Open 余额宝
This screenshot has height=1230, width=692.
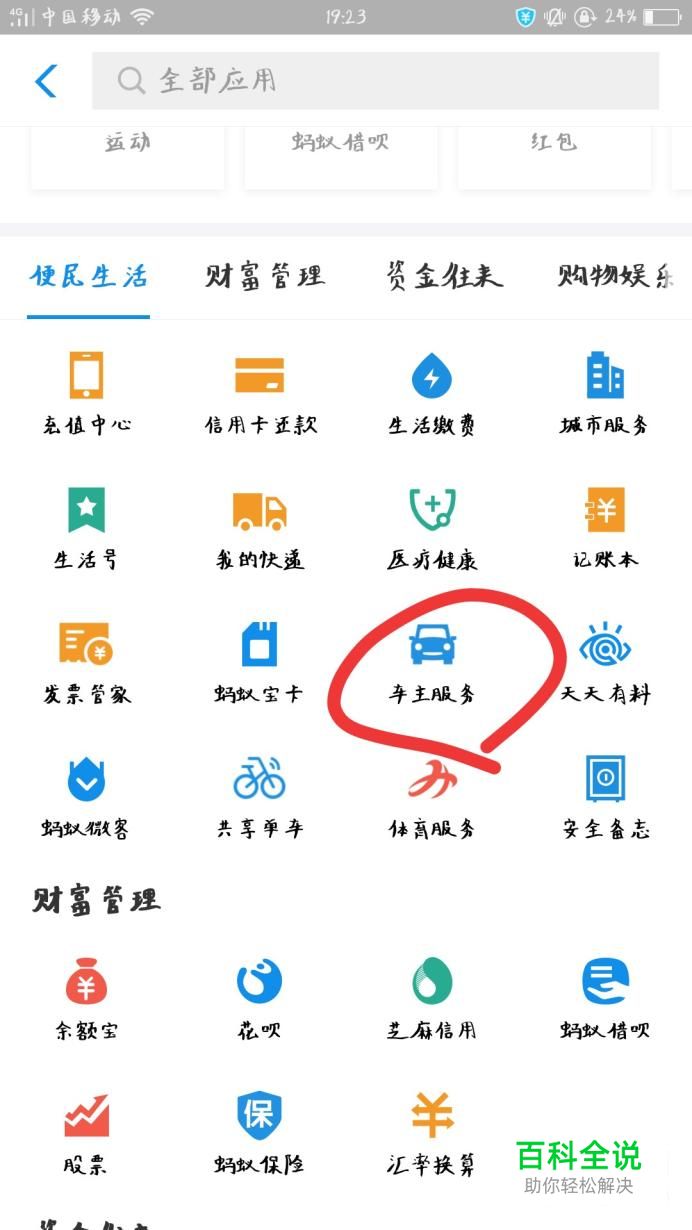click(87, 998)
